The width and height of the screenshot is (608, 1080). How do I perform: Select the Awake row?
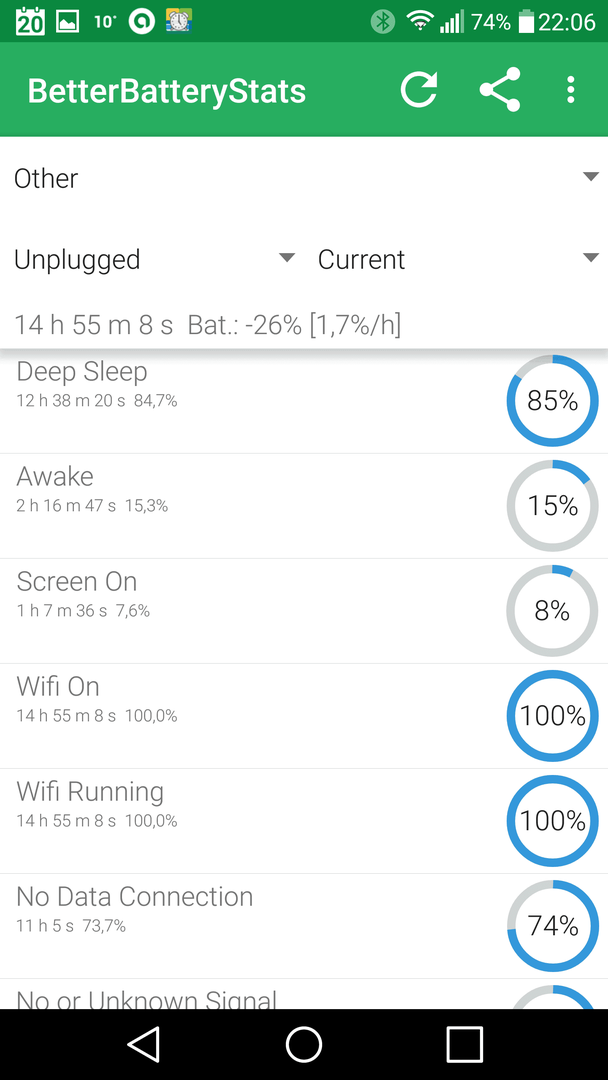[304, 506]
